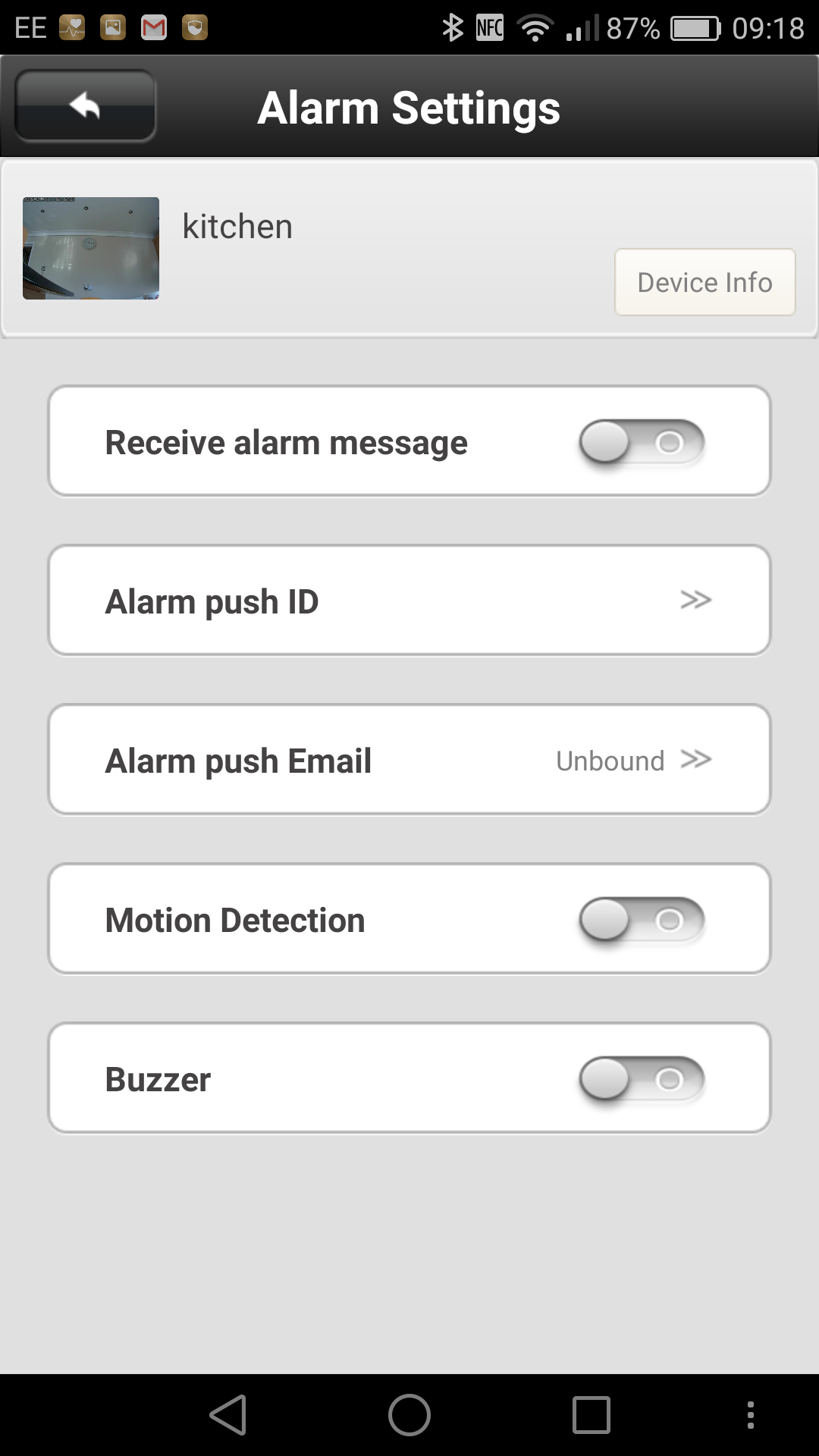819x1456 pixels.
Task: Turn on the Buzzer switch
Action: pyautogui.click(x=642, y=1079)
